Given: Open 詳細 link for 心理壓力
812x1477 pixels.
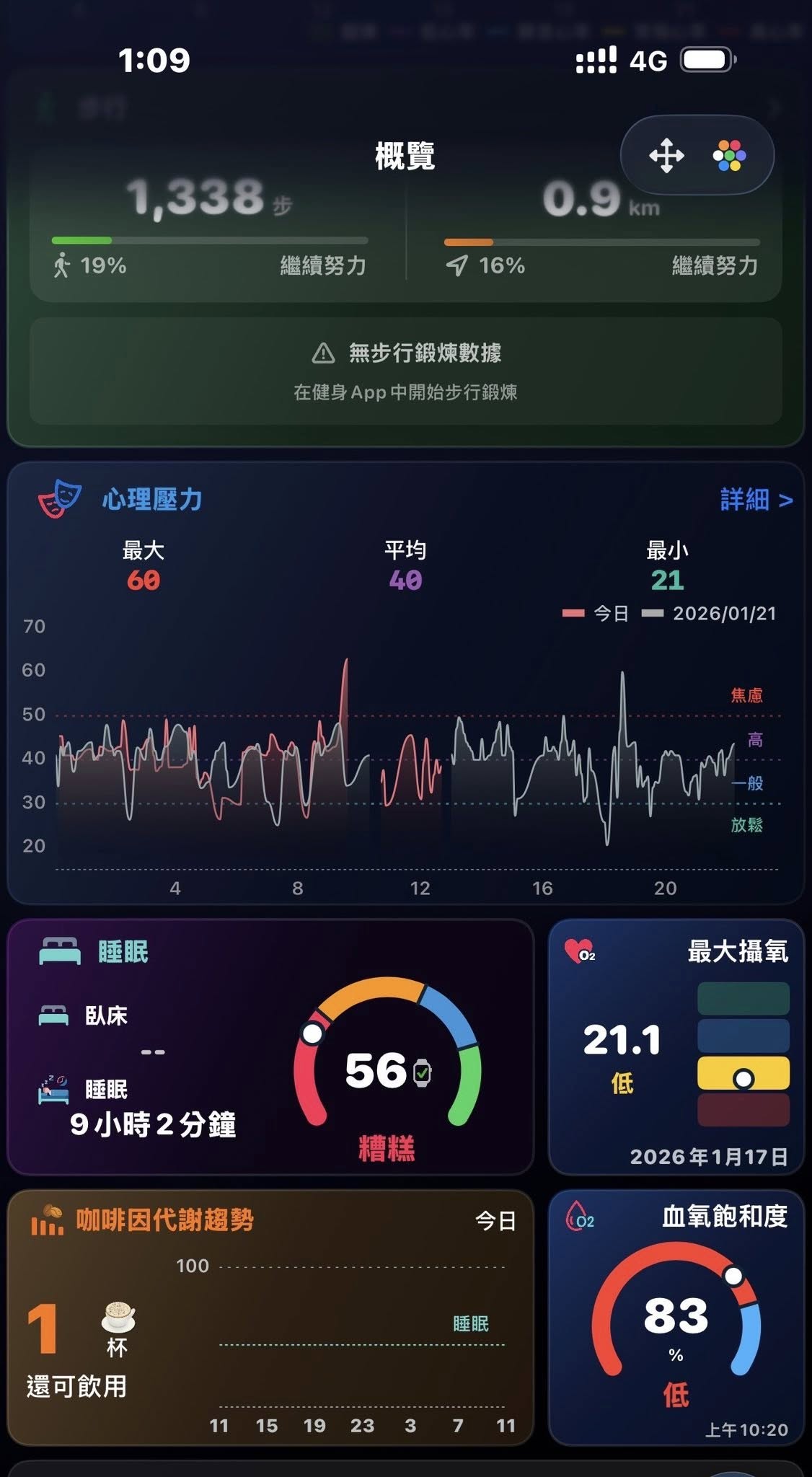Looking at the screenshot, I should pyautogui.click(x=756, y=499).
